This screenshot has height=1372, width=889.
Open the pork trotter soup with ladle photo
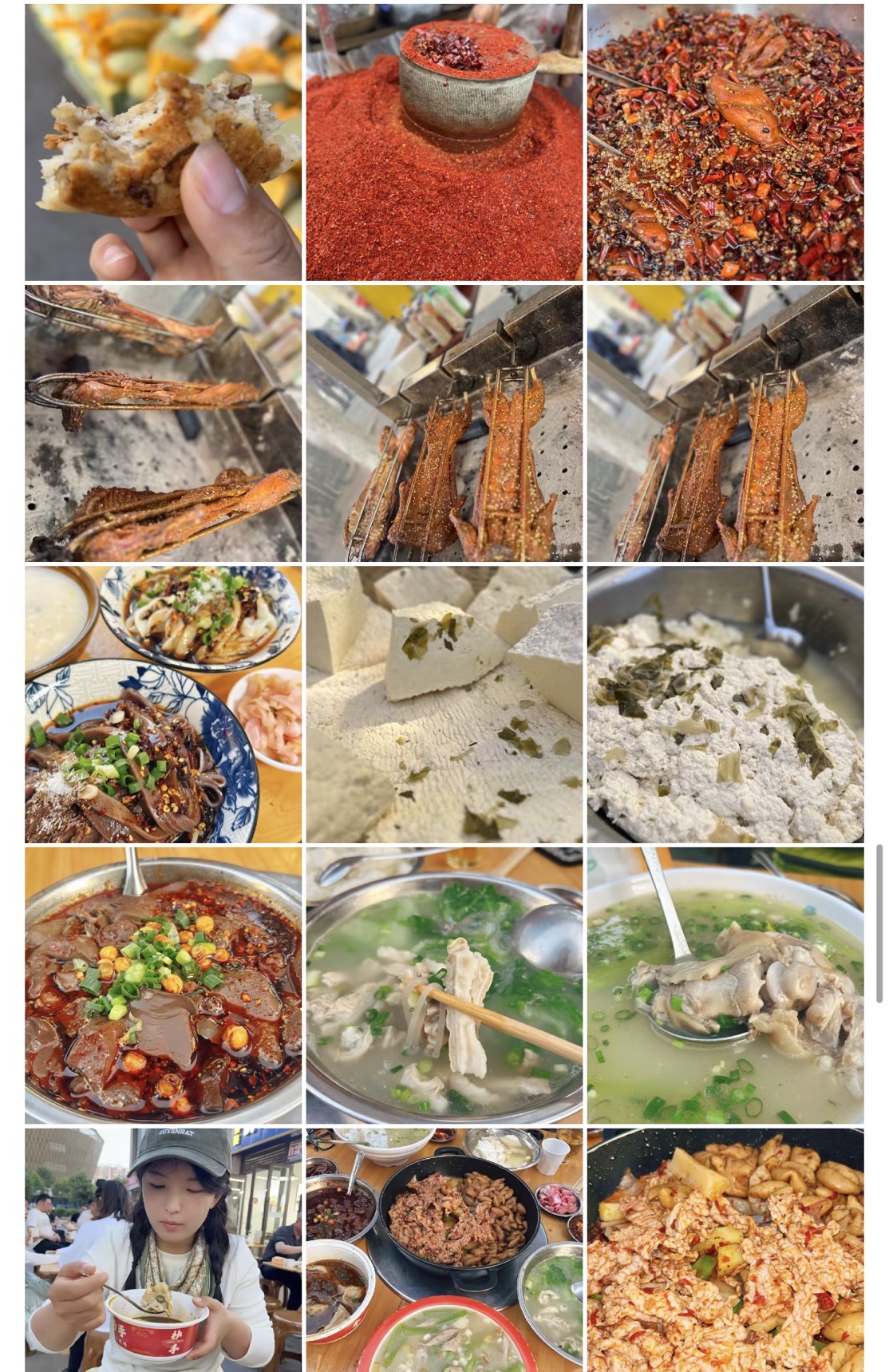(725, 985)
